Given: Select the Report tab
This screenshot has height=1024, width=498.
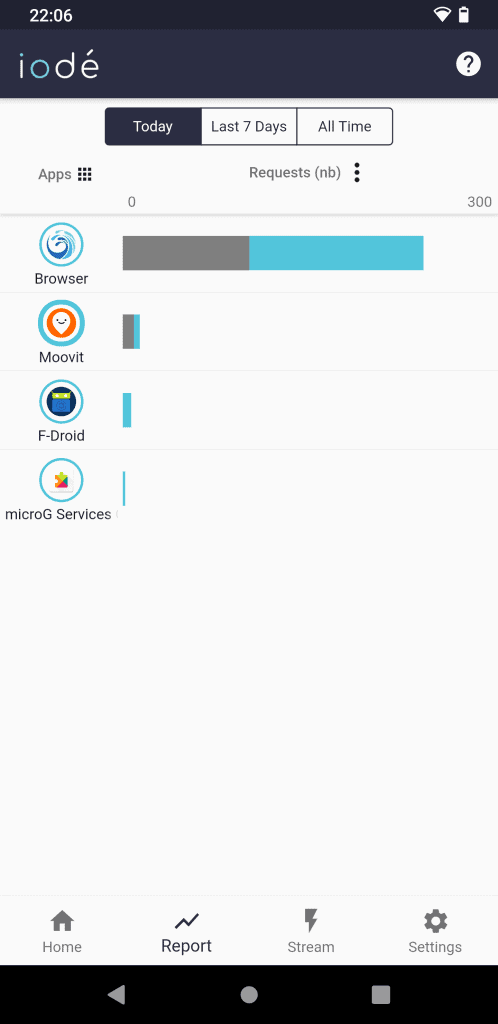Looking at the screenshot, I should click(x=187, y=931).
